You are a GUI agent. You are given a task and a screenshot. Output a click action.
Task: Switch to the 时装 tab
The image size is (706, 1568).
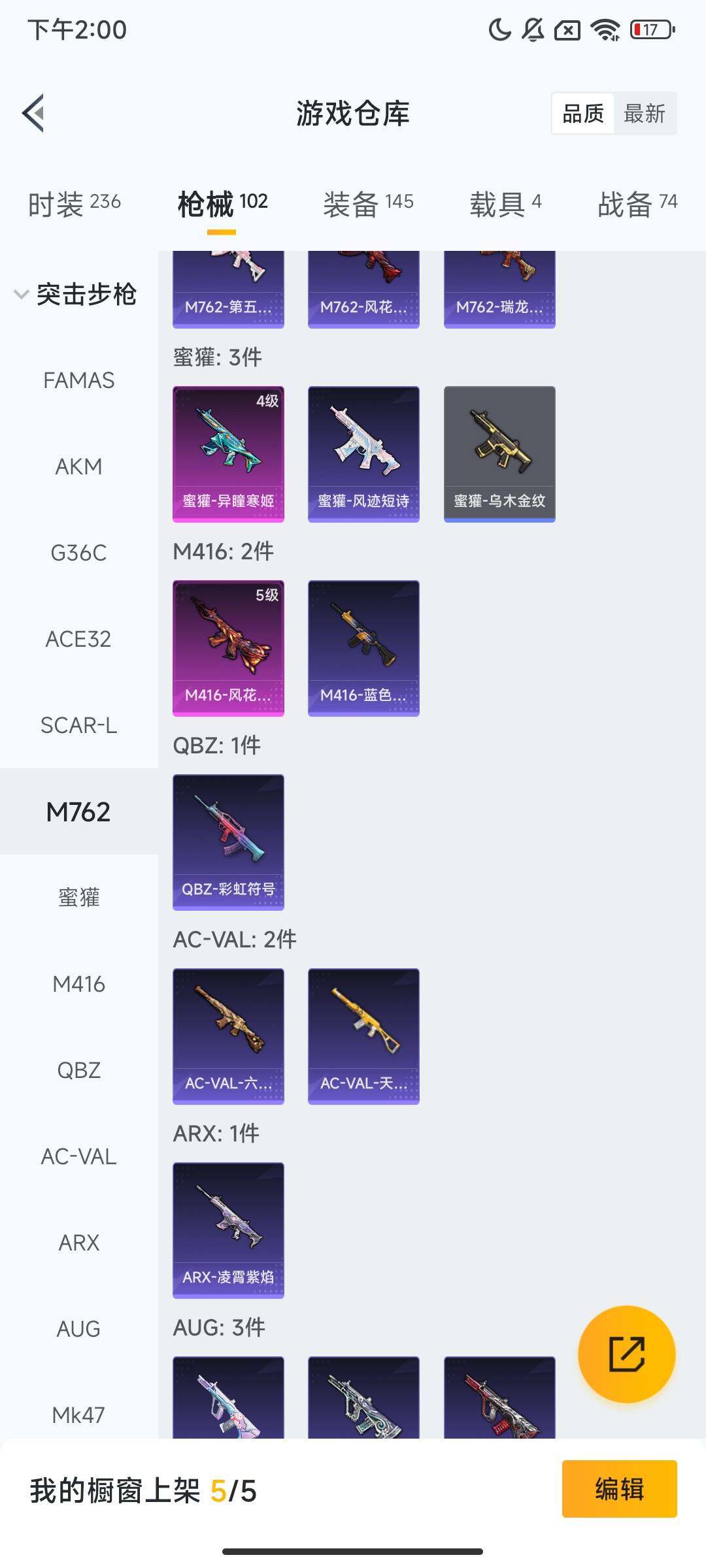pyautogui.click(x=74, y=203)
